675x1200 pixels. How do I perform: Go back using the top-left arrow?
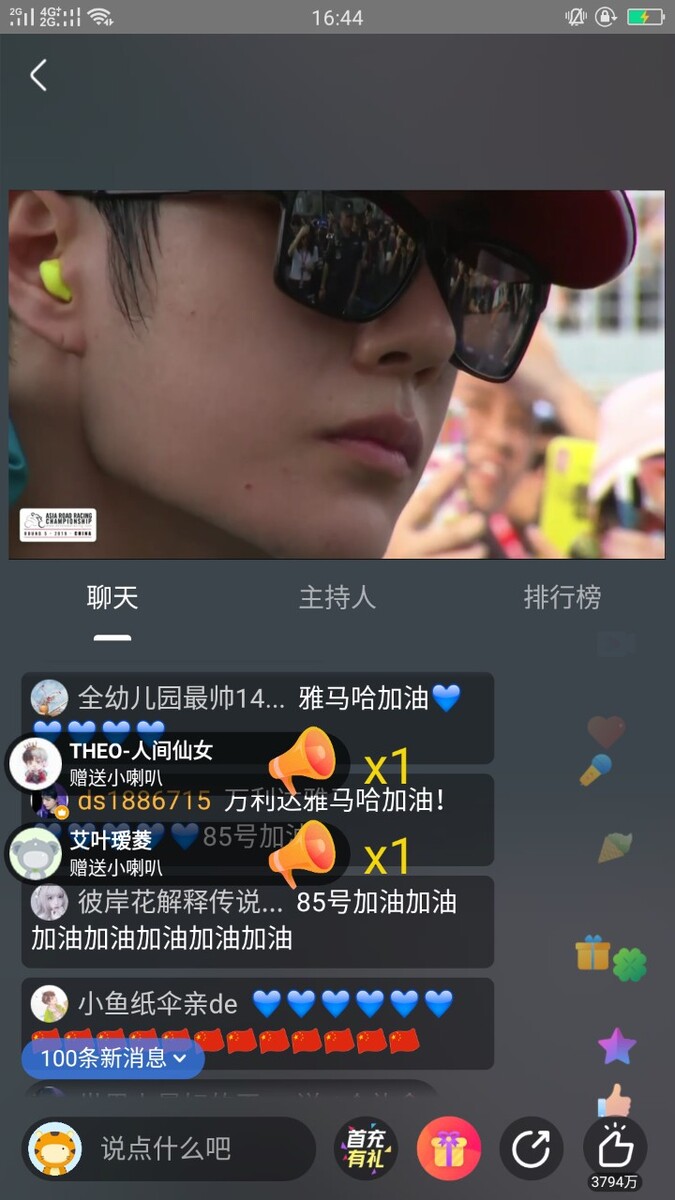coord(38,75)
